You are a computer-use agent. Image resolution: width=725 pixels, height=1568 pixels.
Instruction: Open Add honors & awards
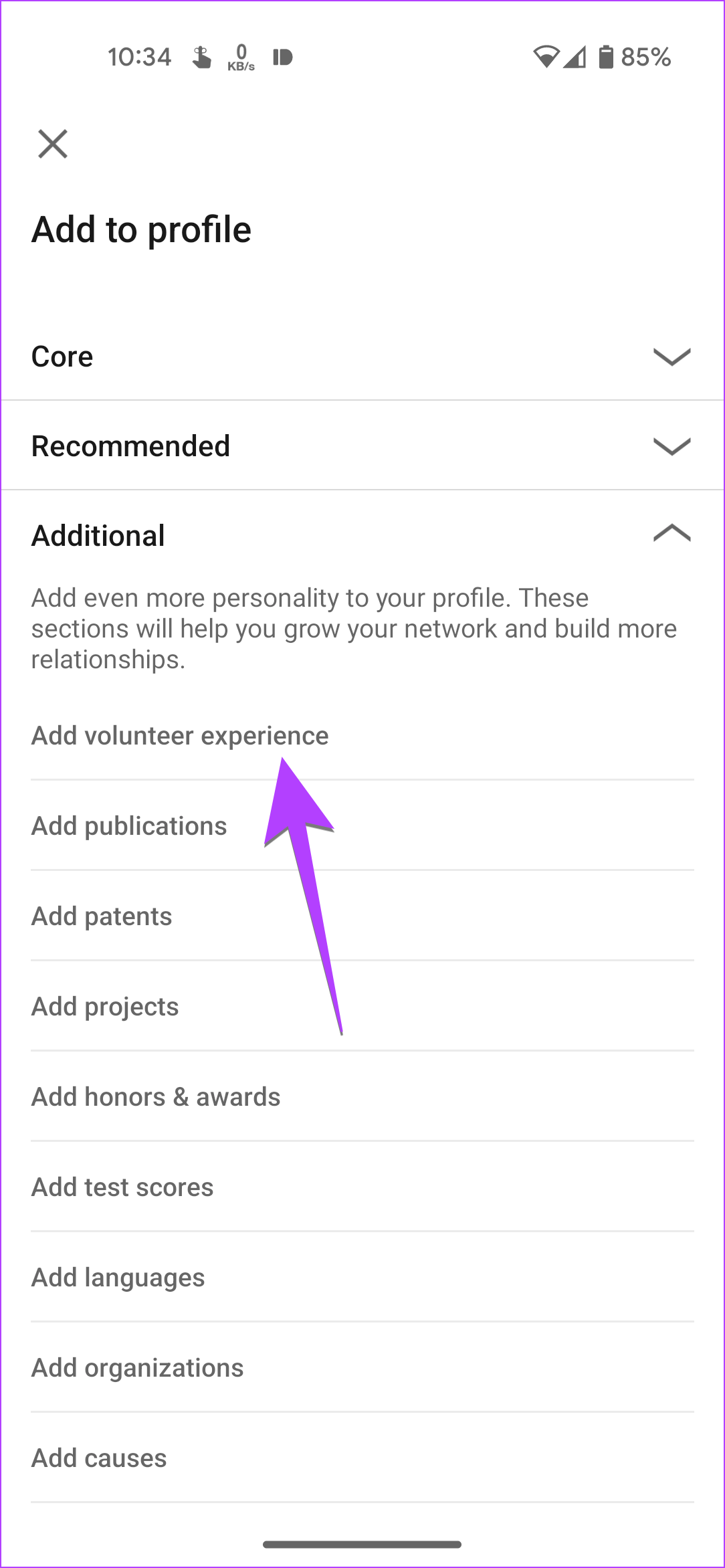pos(362,1096)
